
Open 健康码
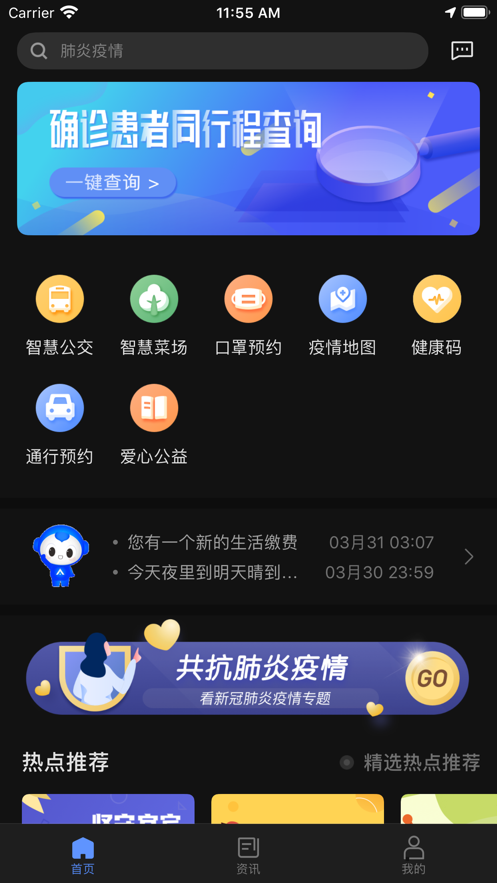(437, 315)
